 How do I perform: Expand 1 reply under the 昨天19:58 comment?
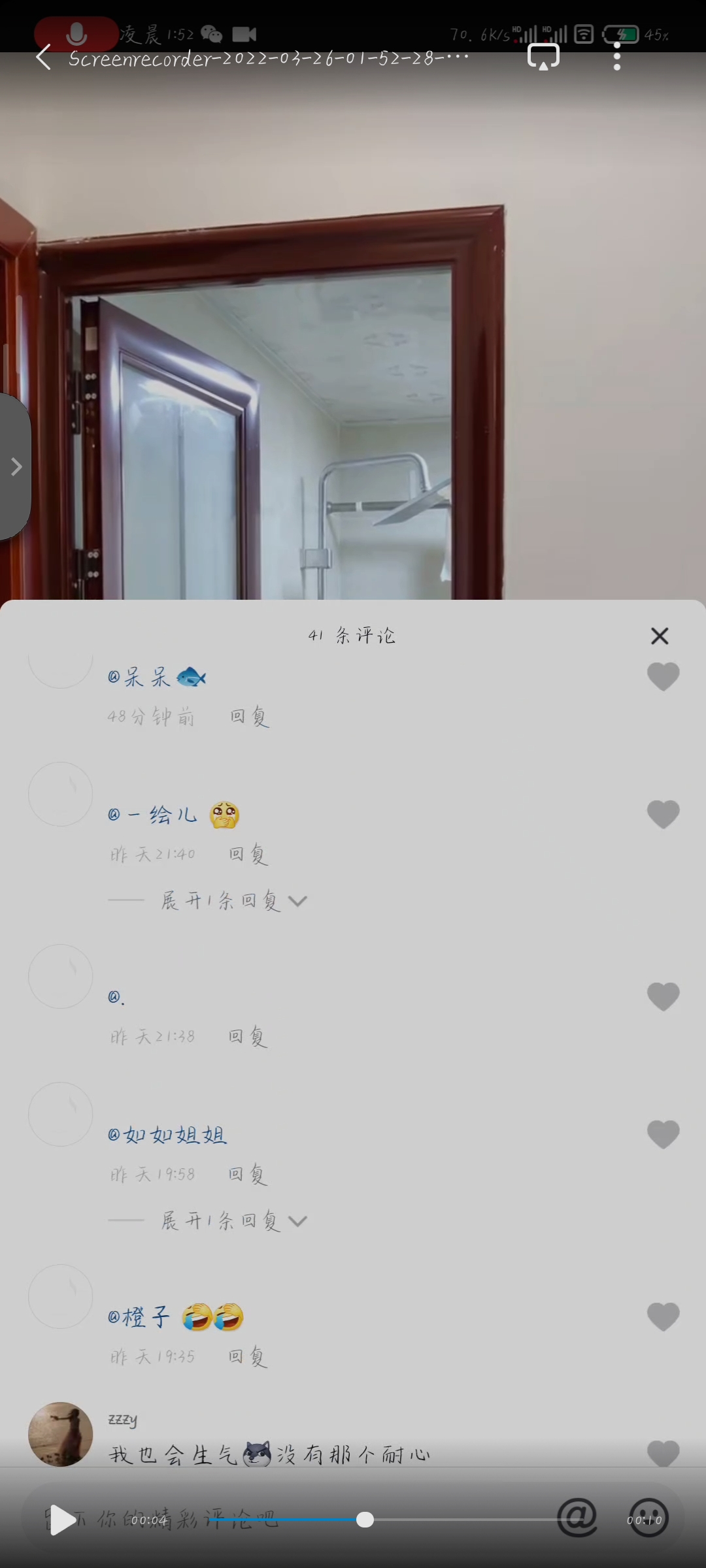(233, 1220)
